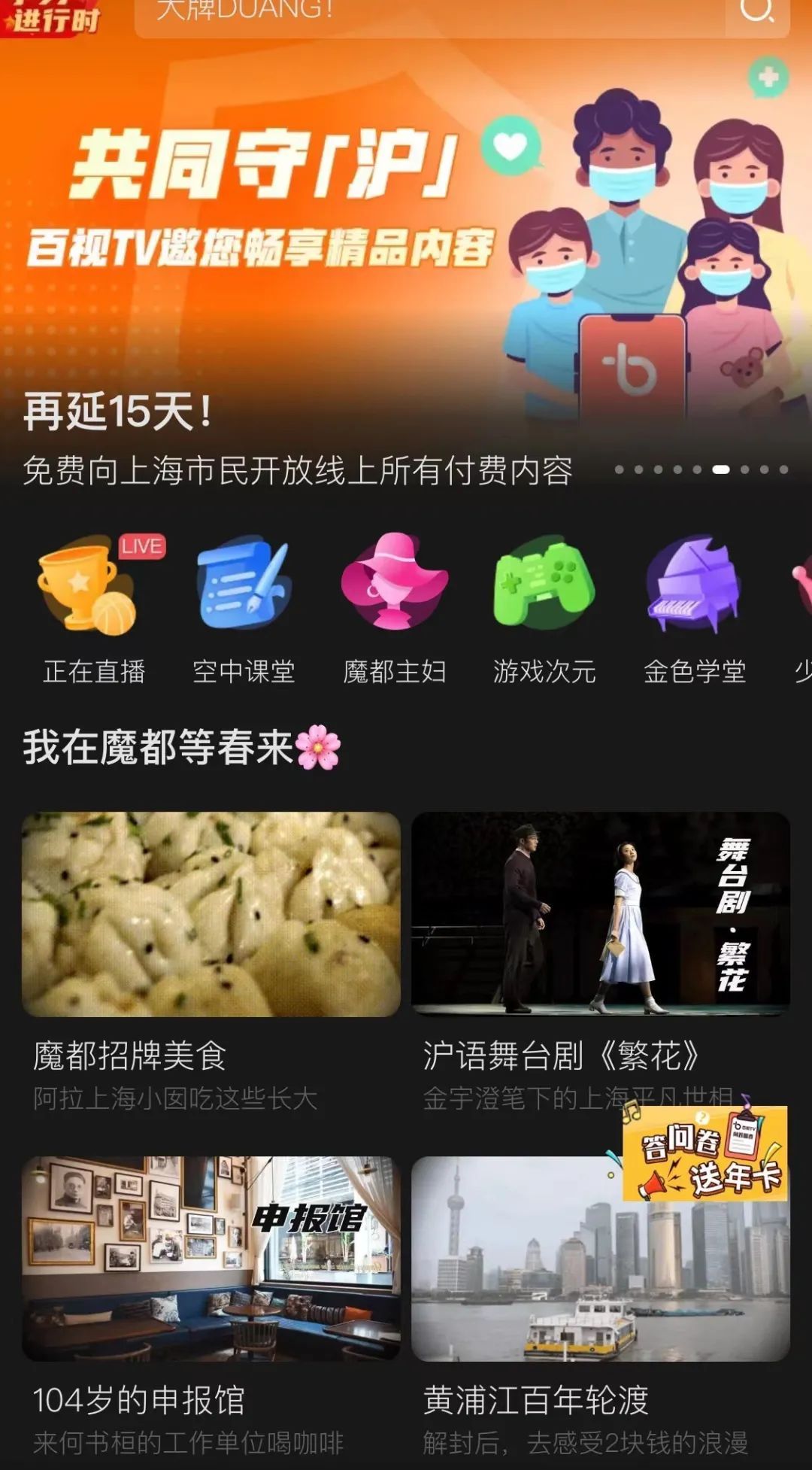
Task: Tap the search magnifier icon
Action: pos(756,11)
